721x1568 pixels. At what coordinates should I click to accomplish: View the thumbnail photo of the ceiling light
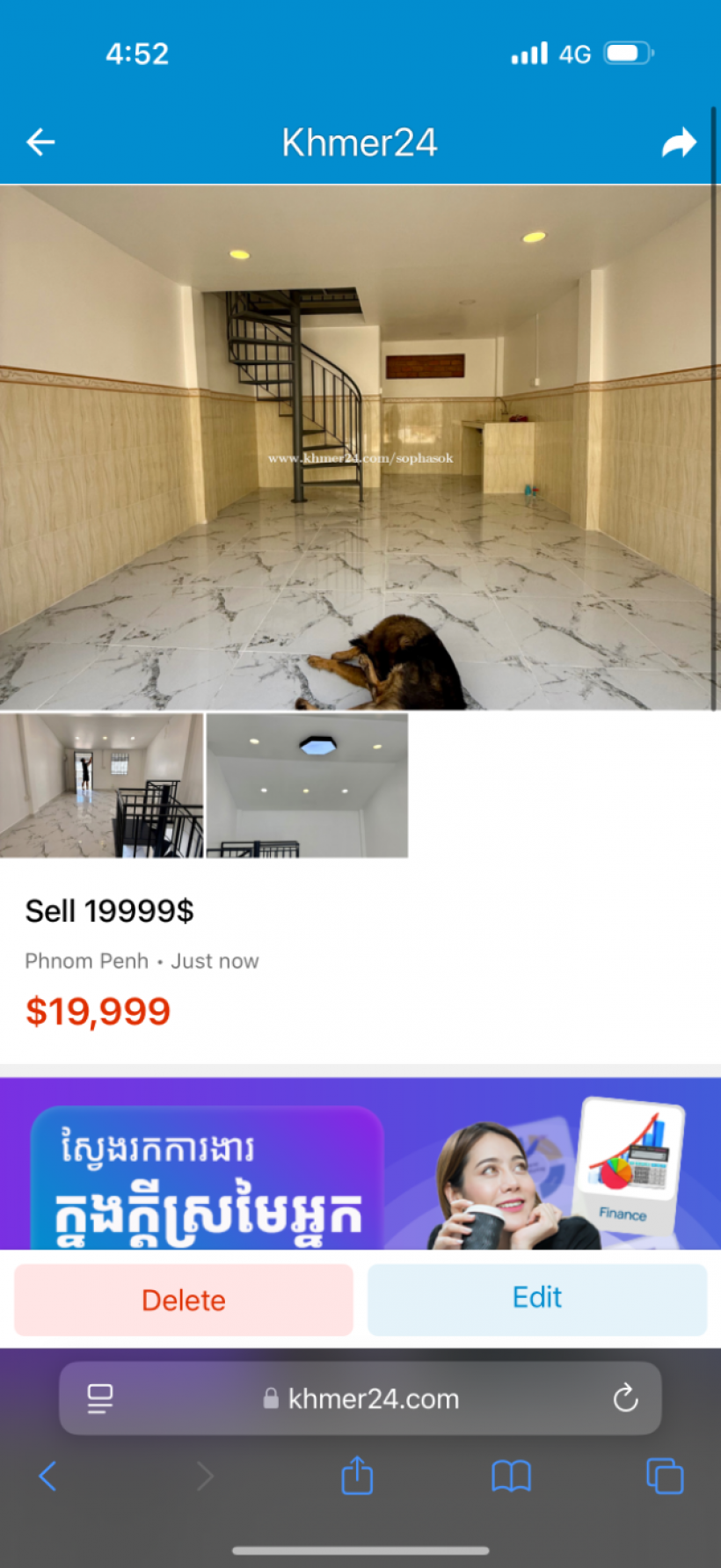tap(307, 785)
